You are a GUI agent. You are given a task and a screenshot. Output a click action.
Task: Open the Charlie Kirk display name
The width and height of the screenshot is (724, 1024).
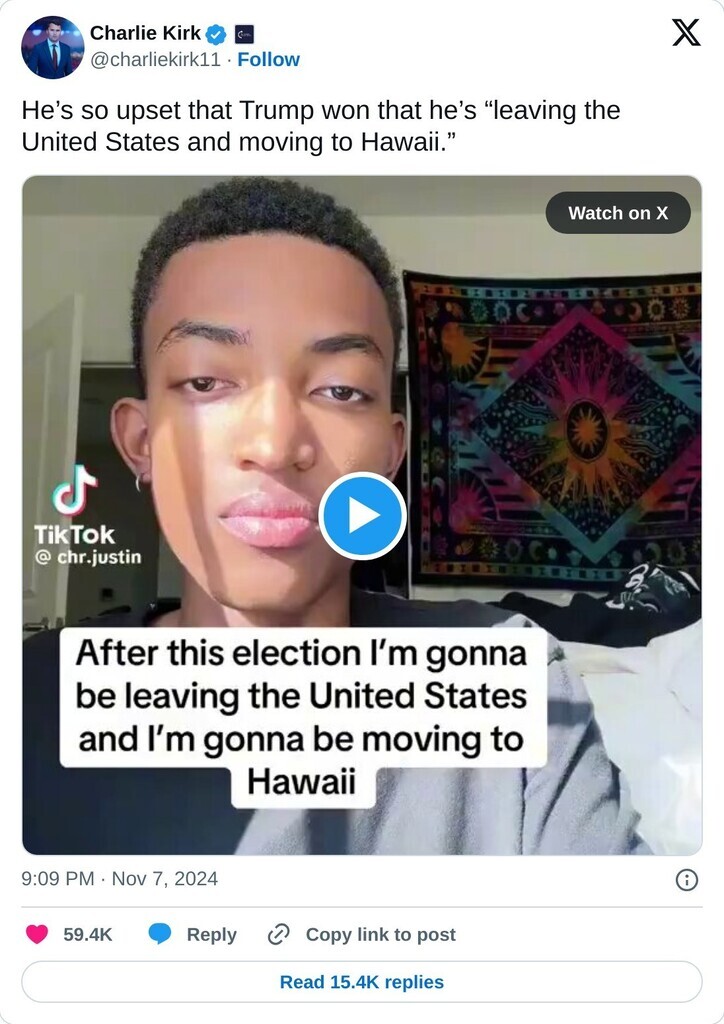pos(145,33)
